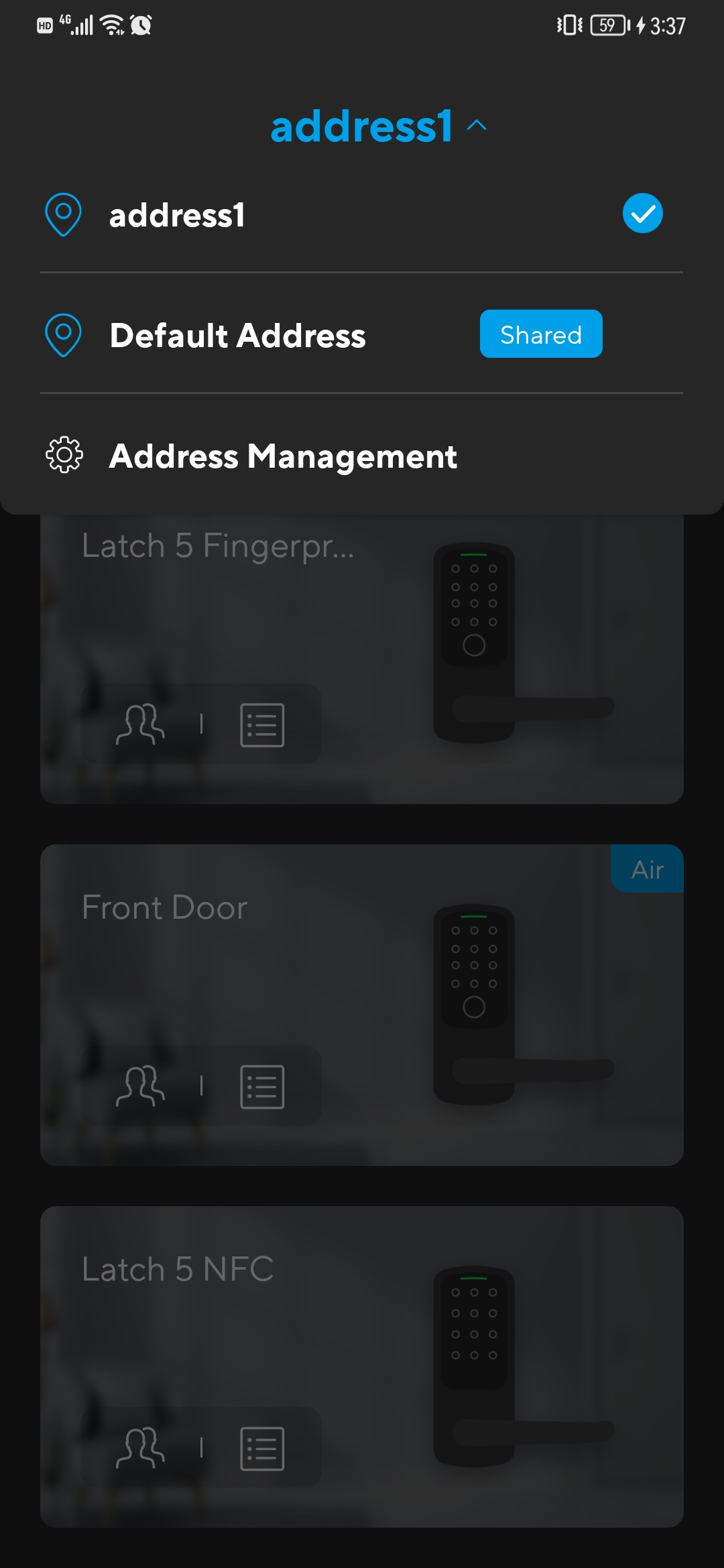724x1568 pixels.
Task: Open the log list icon on Latch 5 Fingerprint card
Action: coord(262,724)
